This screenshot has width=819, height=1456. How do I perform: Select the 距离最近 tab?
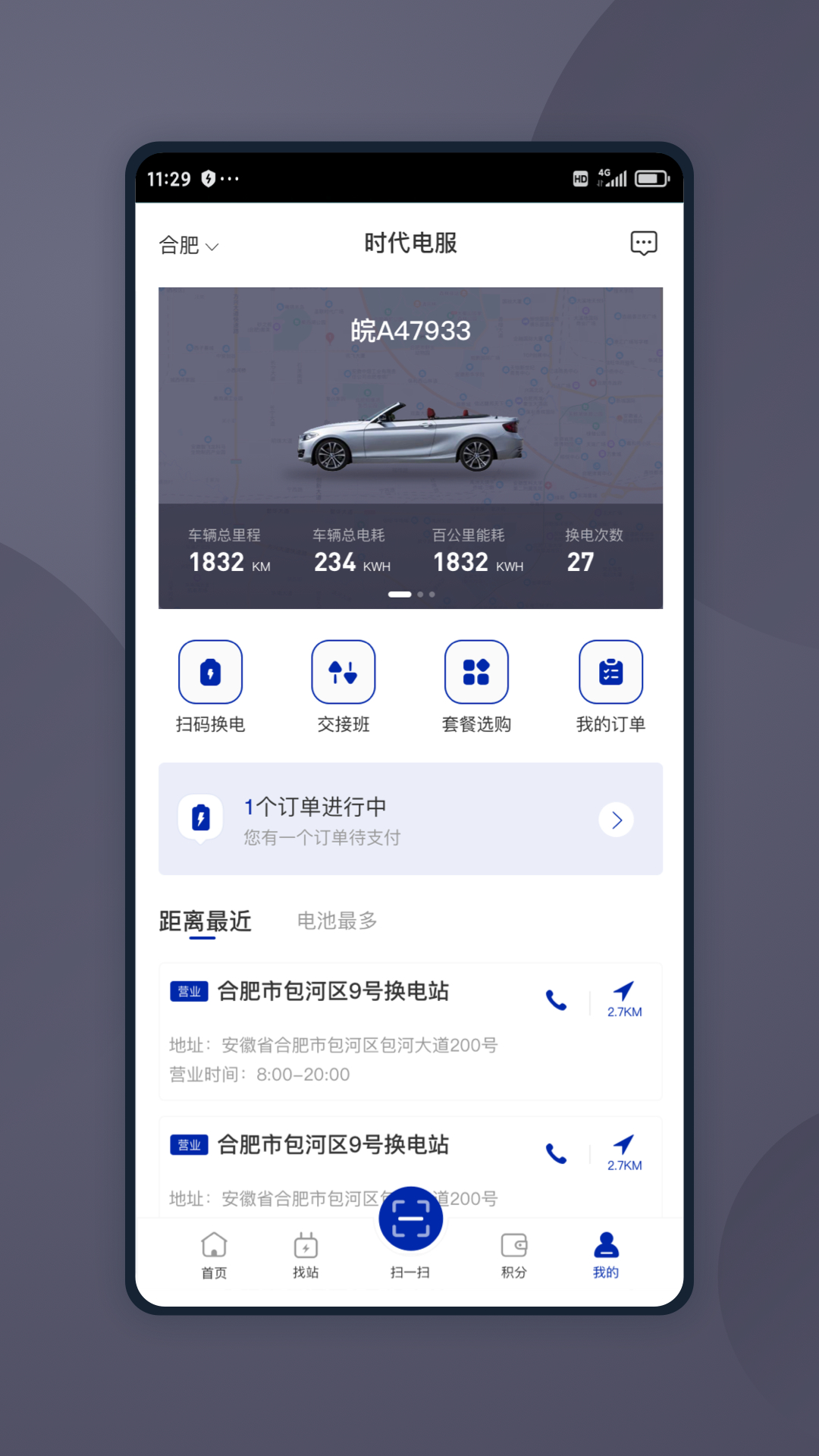pyautogui.click(x=205, y=921)
